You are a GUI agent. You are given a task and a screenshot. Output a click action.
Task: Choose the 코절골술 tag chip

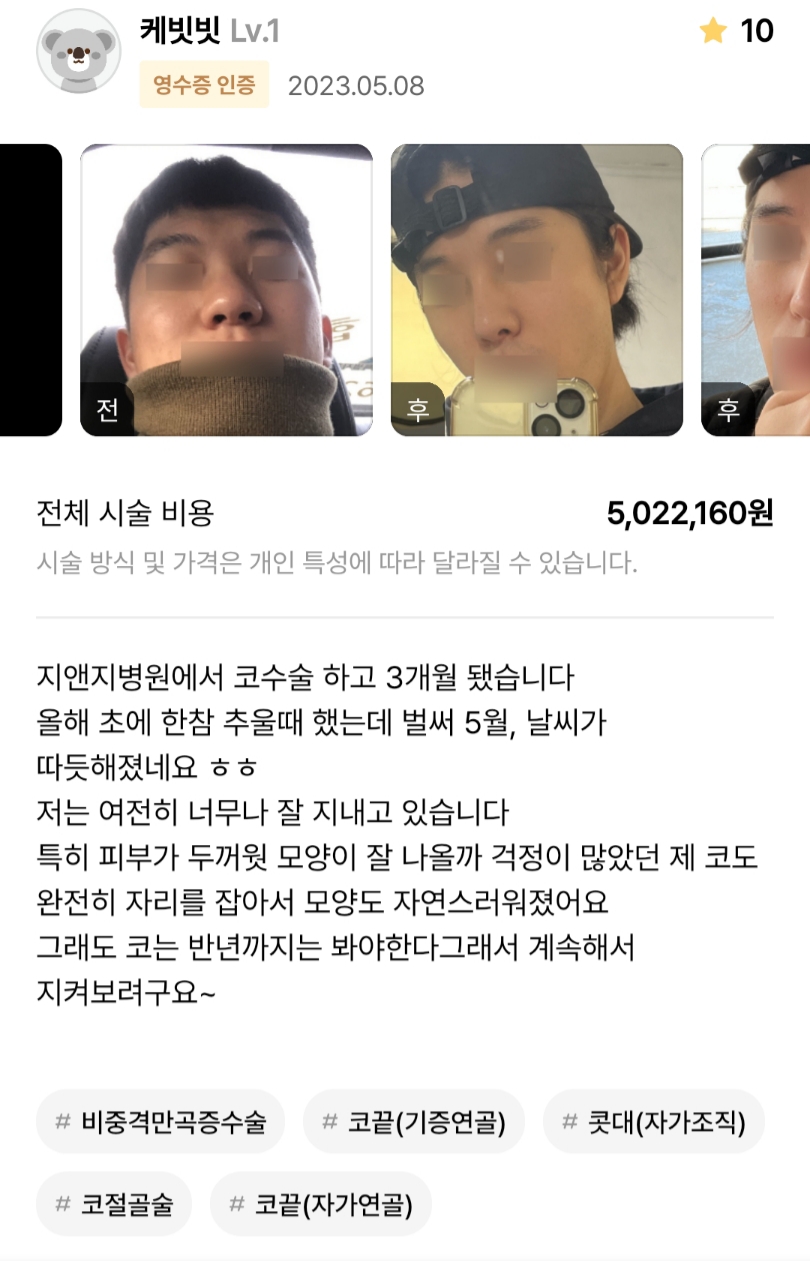[114, 1203]
